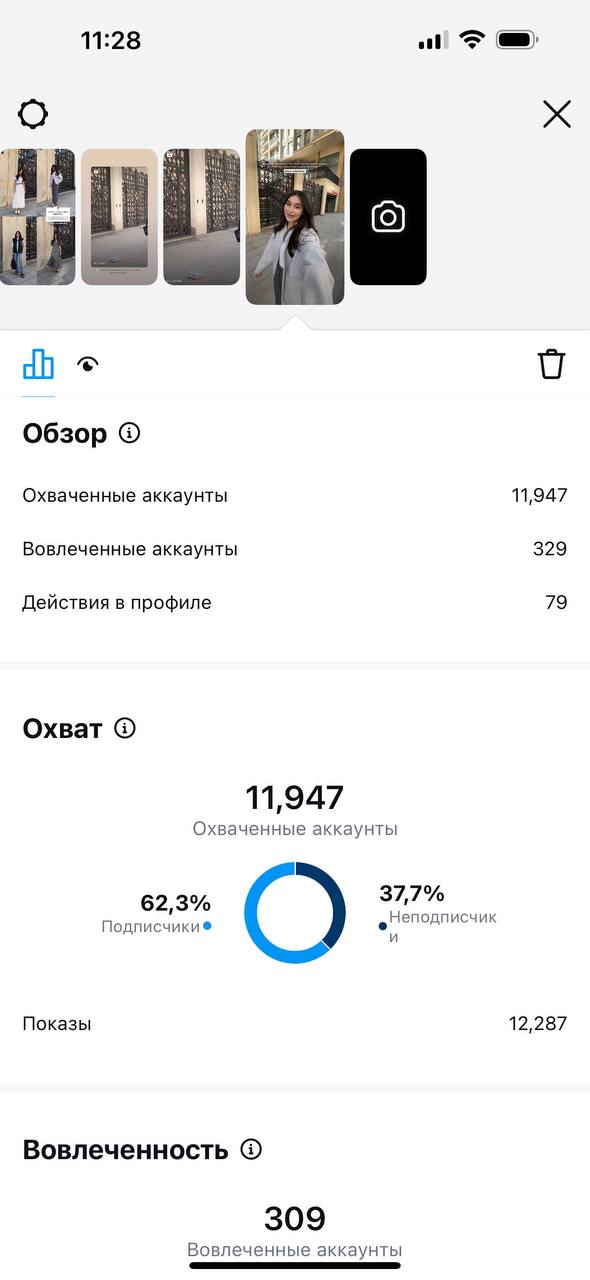This screenshot has width=590, height=1280.
Task: Select the third story thumbnail
Action: (202, 217)
